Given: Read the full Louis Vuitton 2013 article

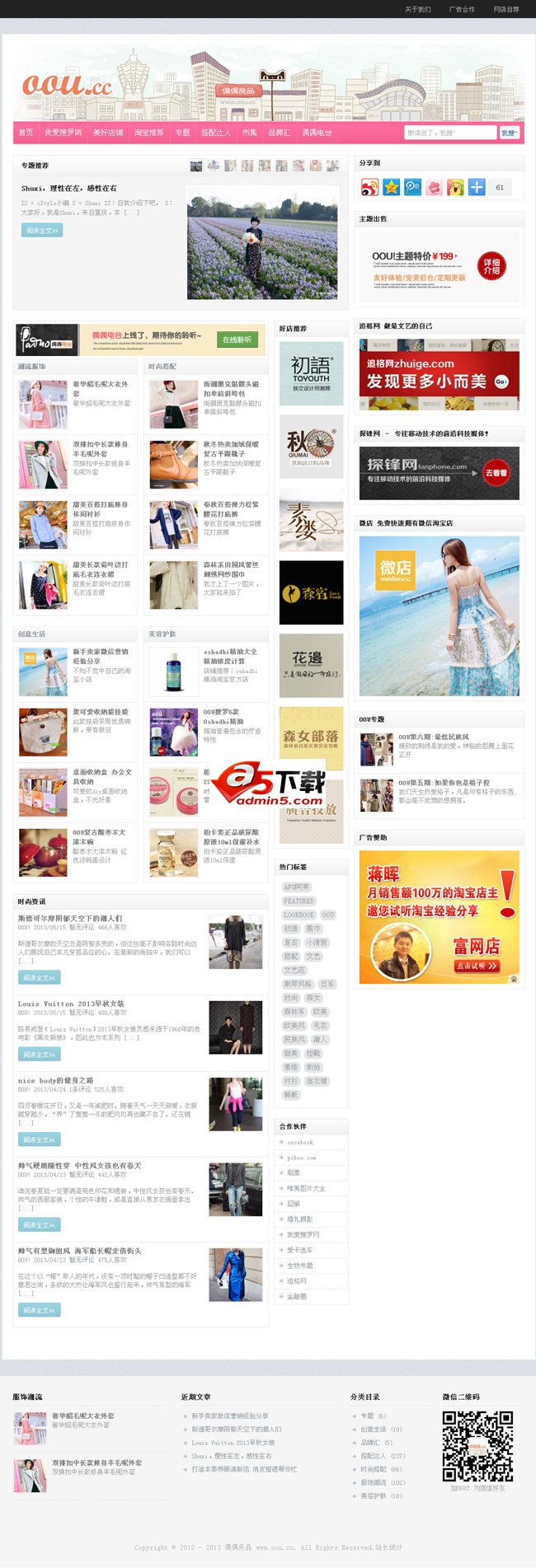Looking at the screenshot, I should [x=39, y=1055].
